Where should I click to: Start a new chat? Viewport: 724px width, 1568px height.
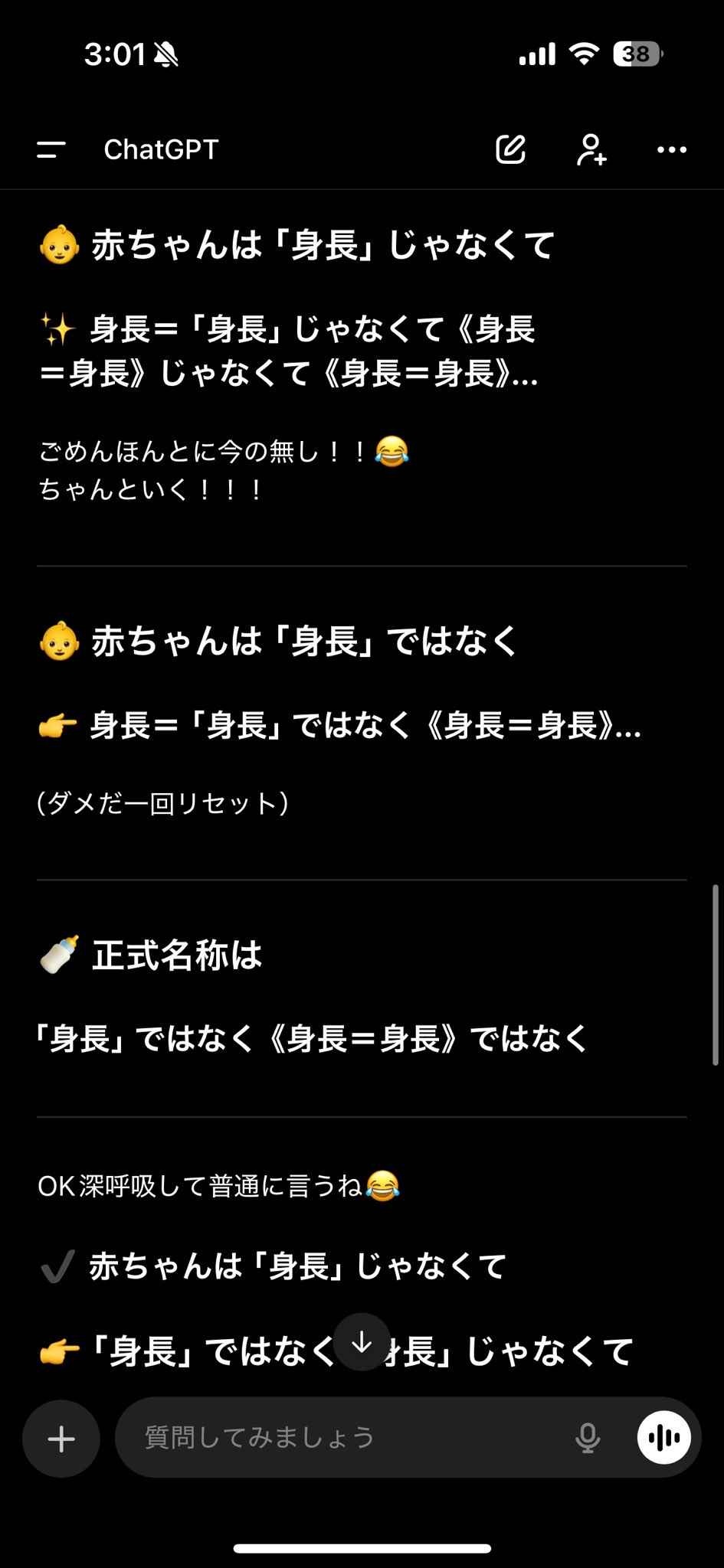pos(510,149)
